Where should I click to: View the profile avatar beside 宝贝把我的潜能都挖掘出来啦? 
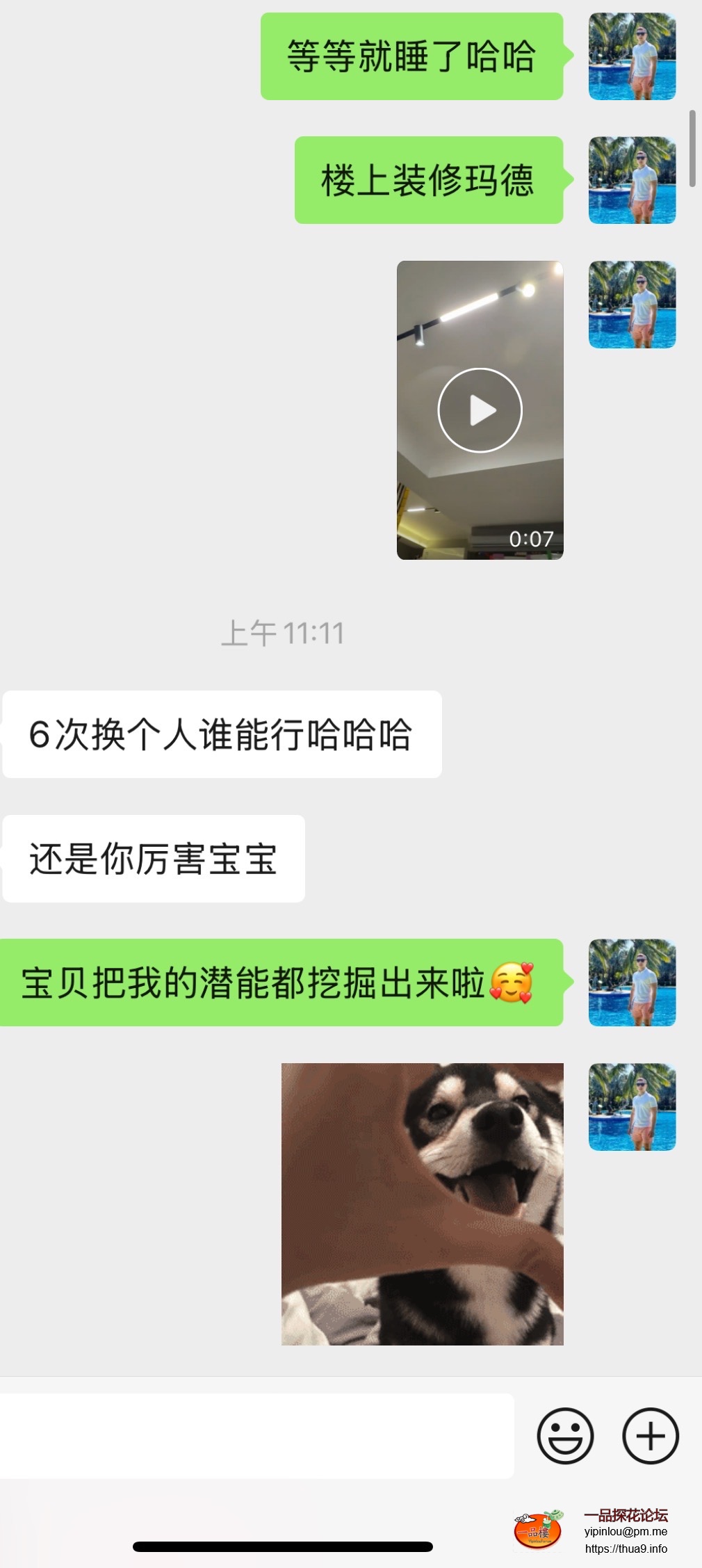[632, 982]
